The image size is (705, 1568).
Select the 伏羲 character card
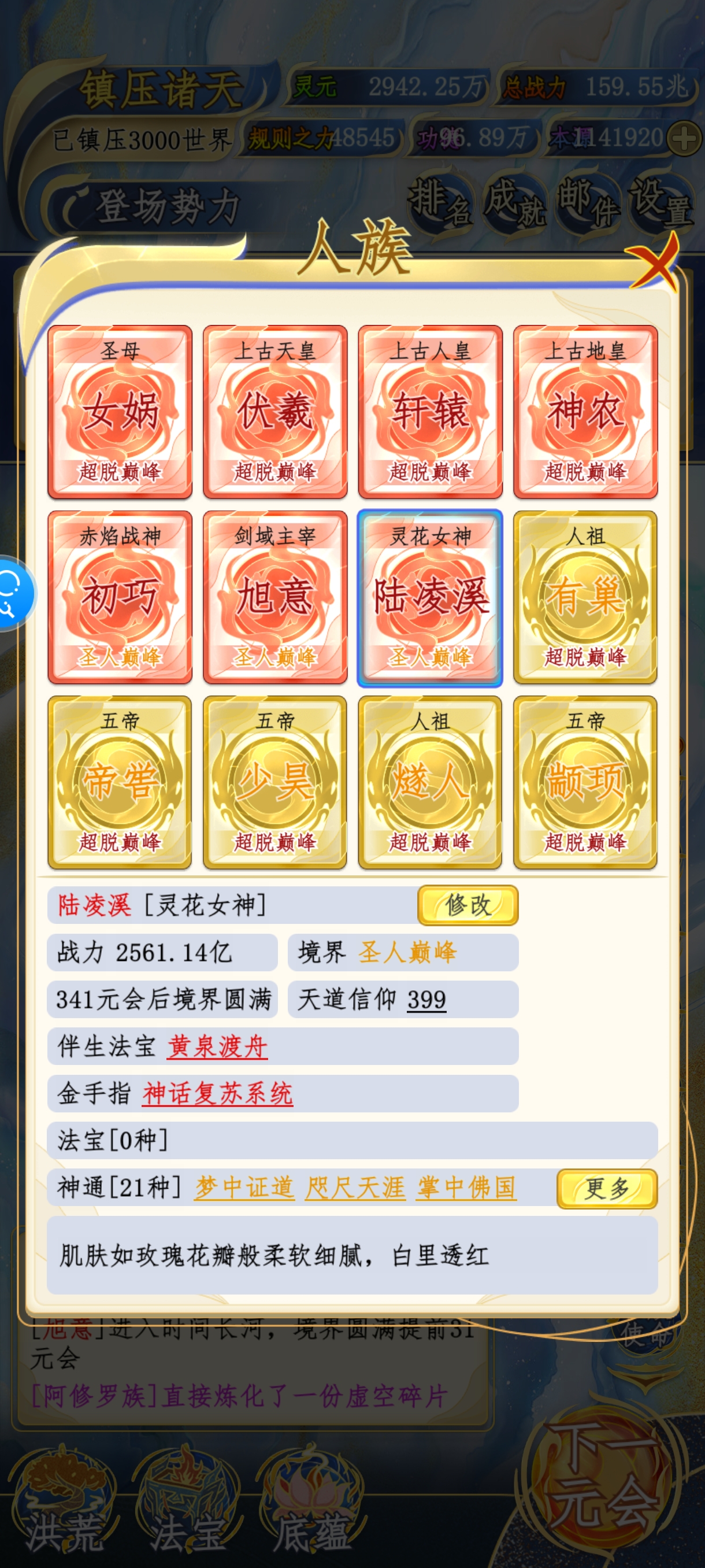click(x=275, y=412)
